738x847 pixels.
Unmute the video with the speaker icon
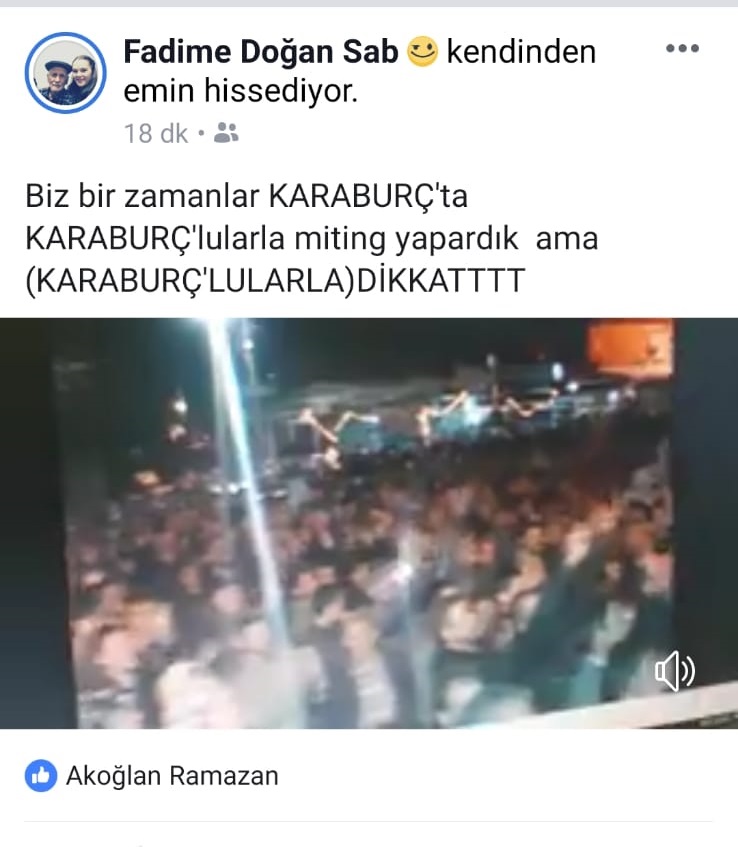pos(674,671)
